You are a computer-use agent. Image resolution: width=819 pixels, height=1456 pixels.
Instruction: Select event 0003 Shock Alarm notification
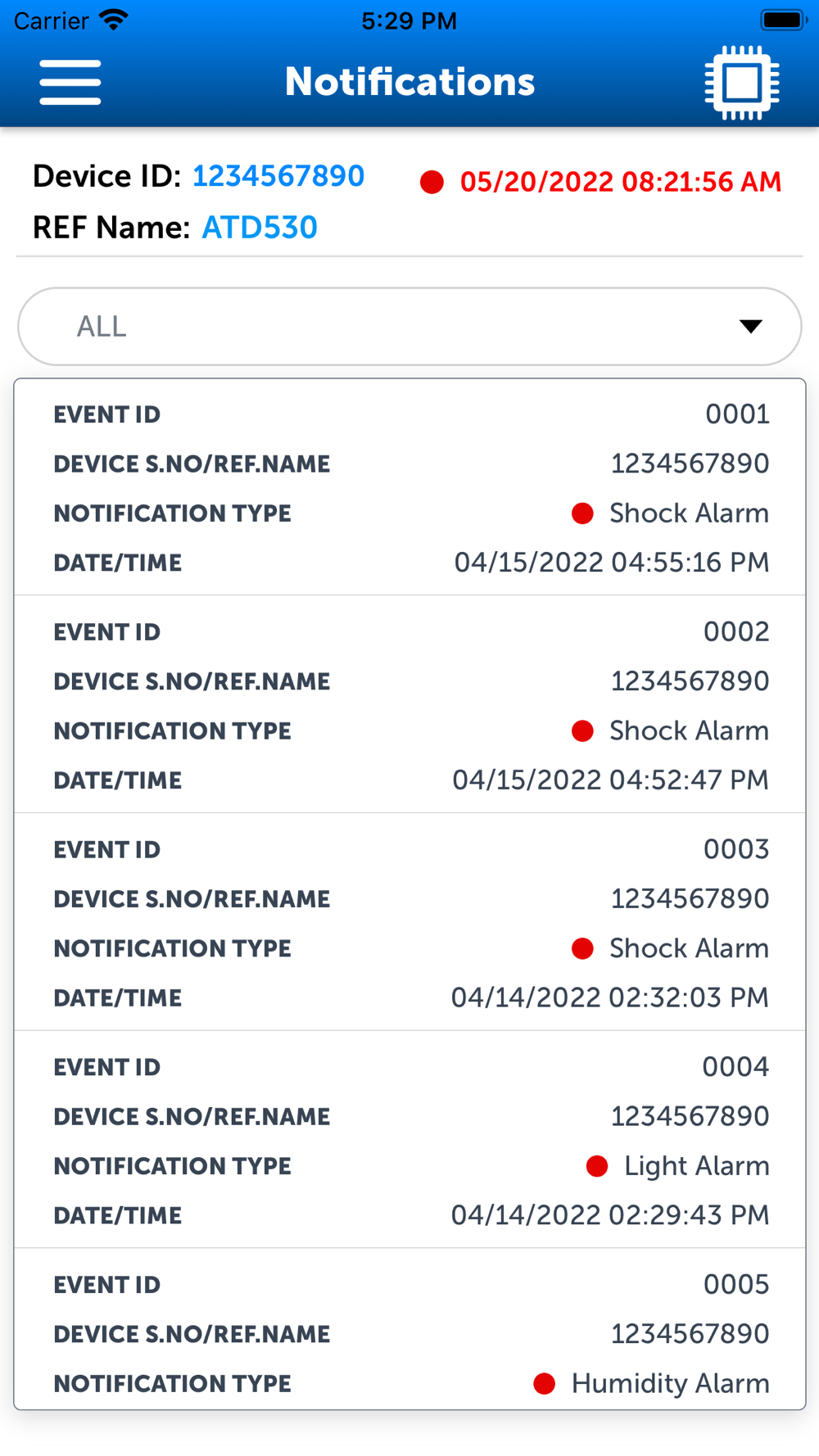coord(409,923)
